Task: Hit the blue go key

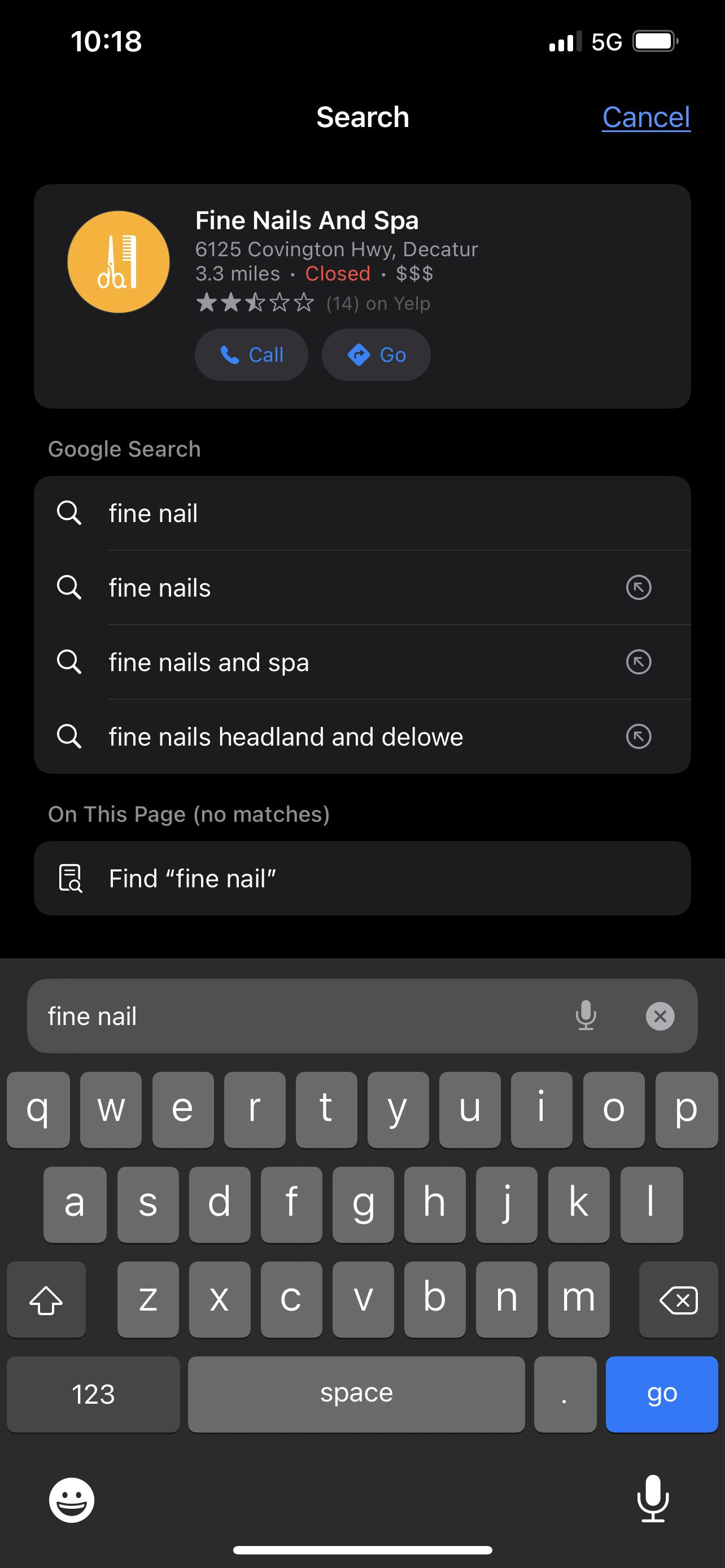Action: (661, 1394)
